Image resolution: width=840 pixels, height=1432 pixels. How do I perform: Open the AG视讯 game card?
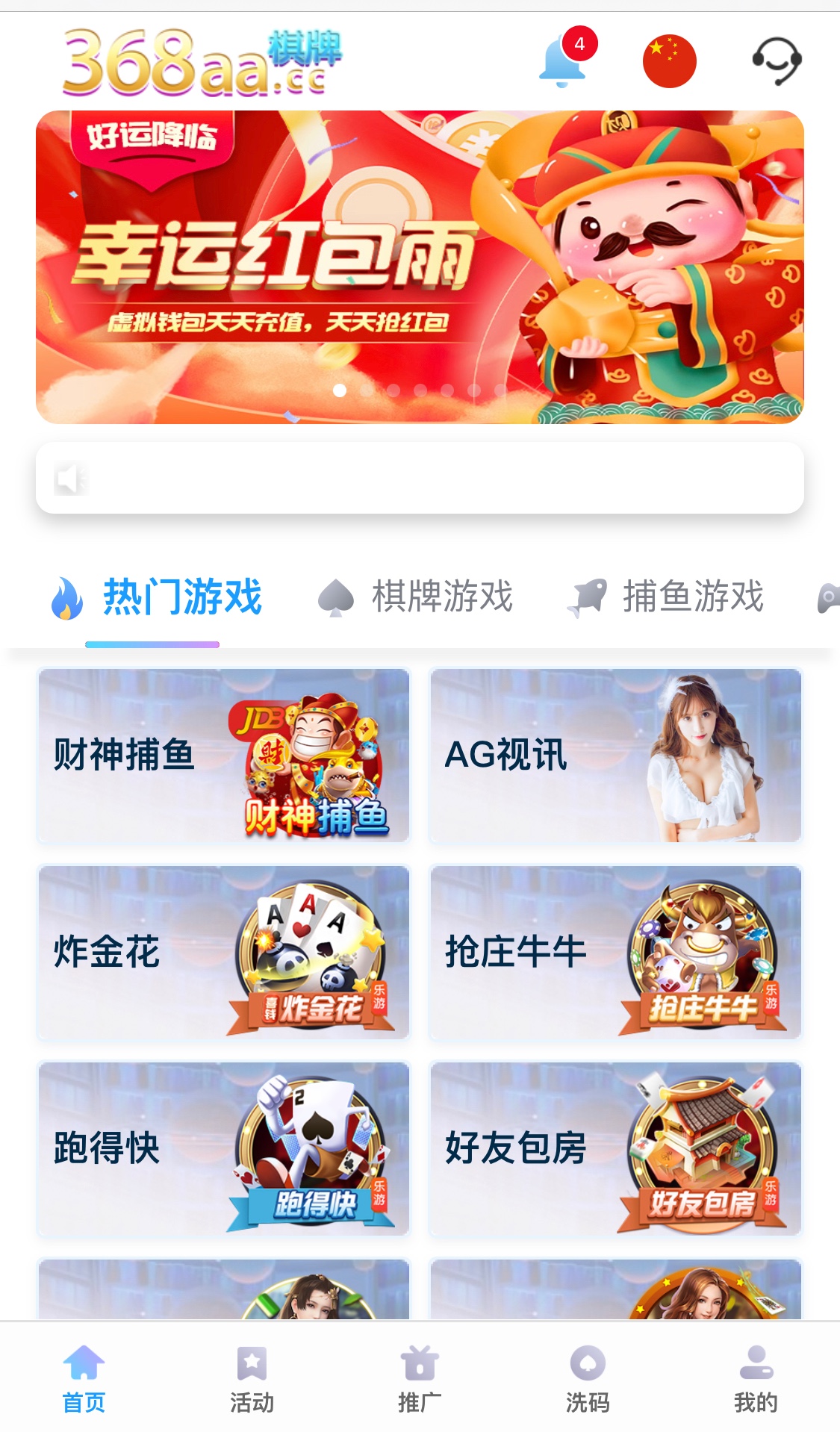[x=615, y=756]
